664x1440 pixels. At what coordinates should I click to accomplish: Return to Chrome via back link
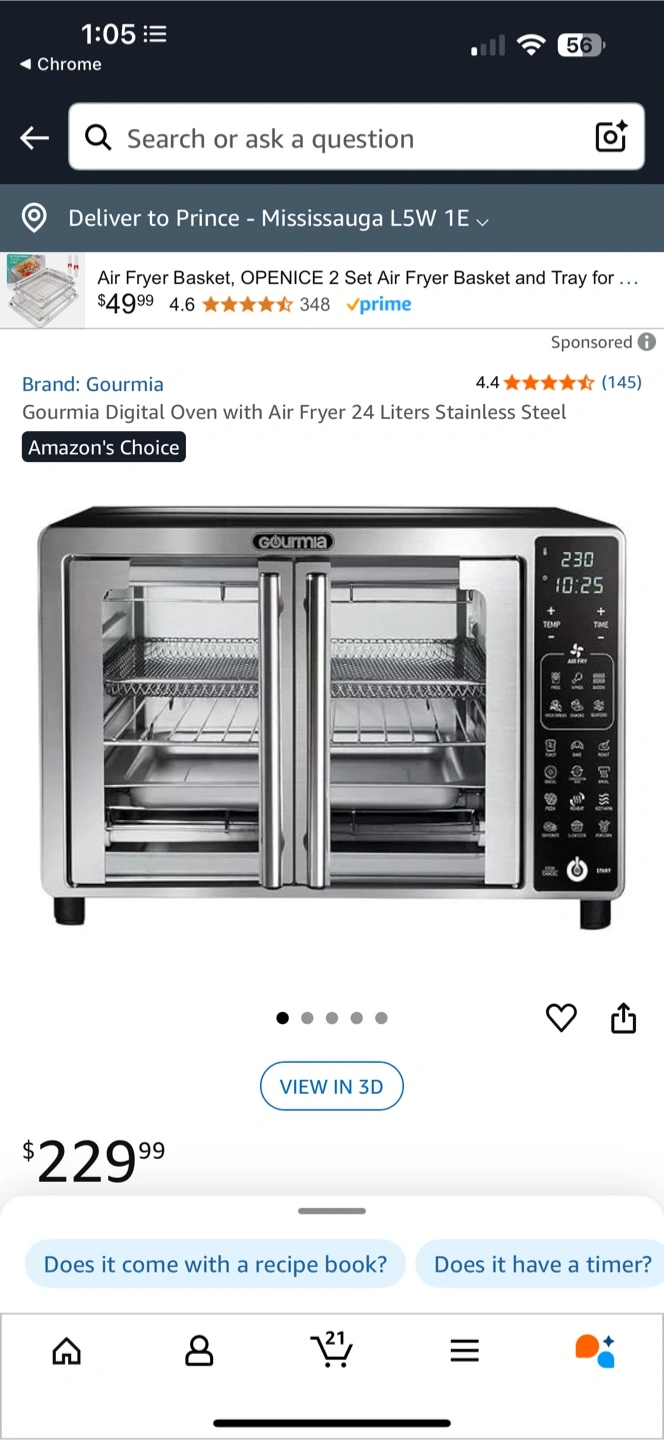(x=60, y=64)
